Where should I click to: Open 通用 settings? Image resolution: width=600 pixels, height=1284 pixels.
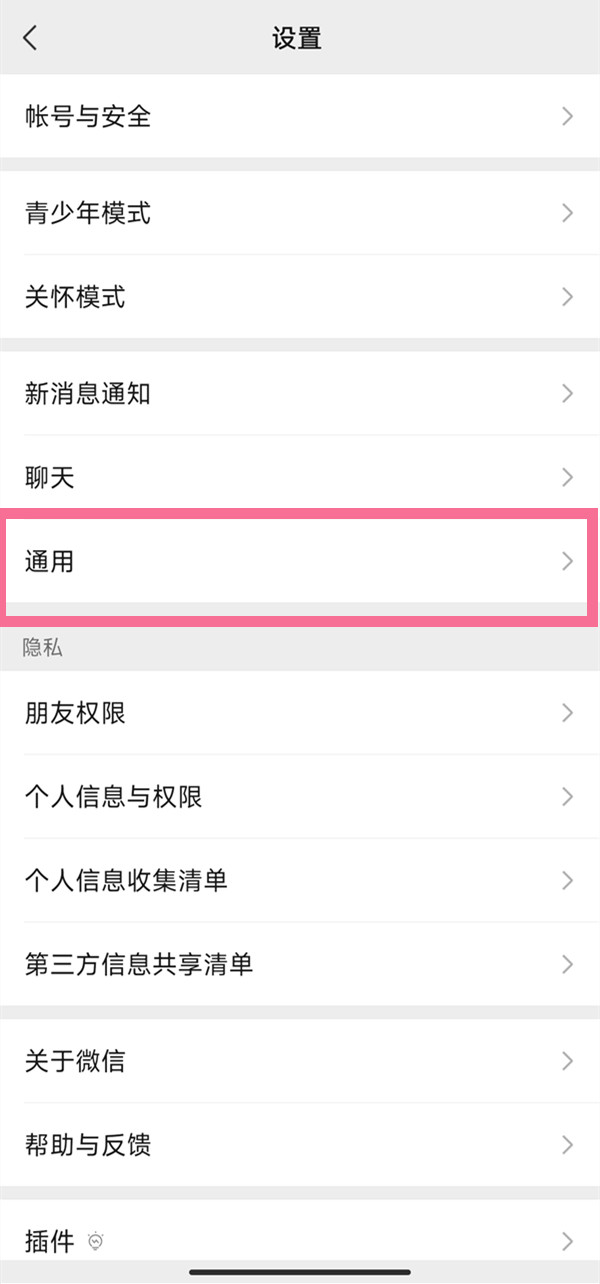(300, 561)
